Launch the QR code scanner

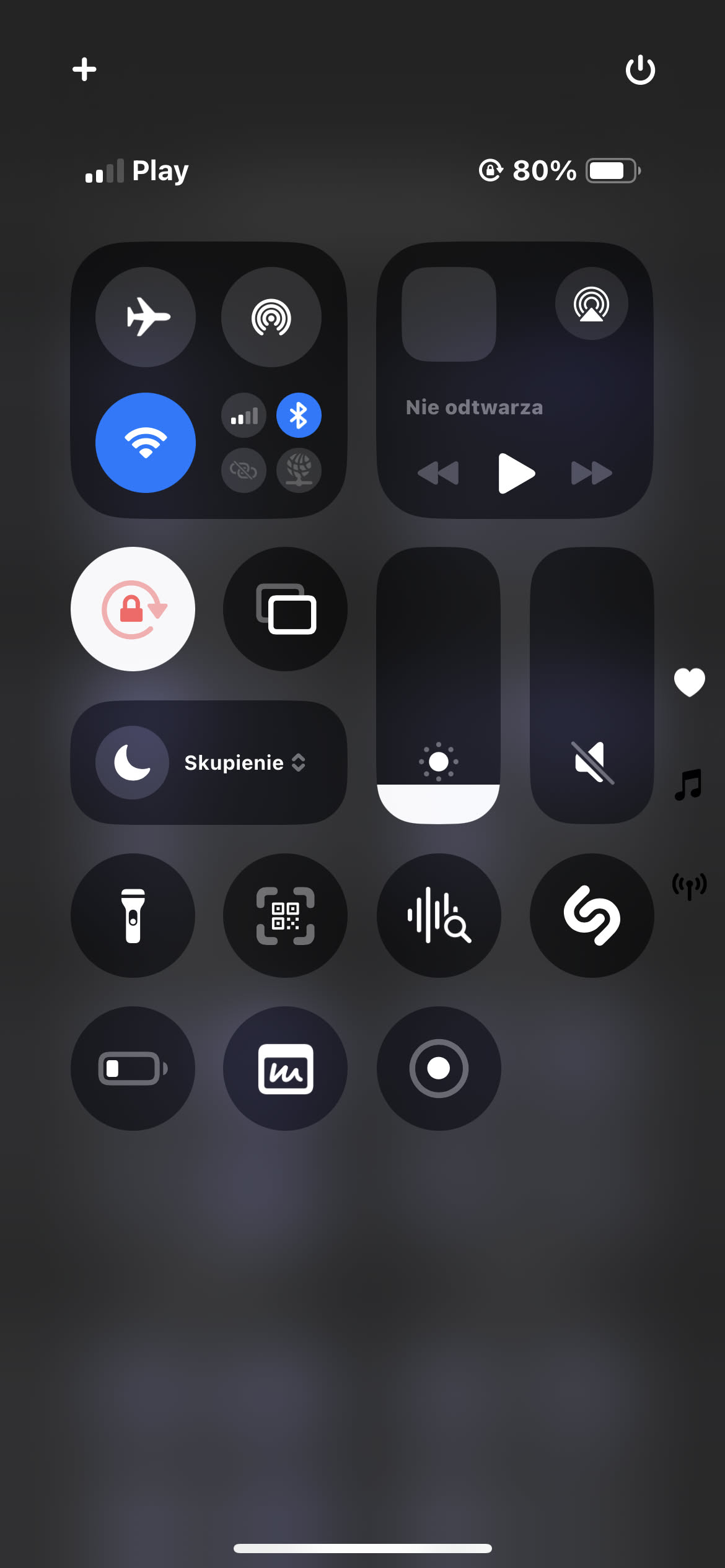point(286,915)
